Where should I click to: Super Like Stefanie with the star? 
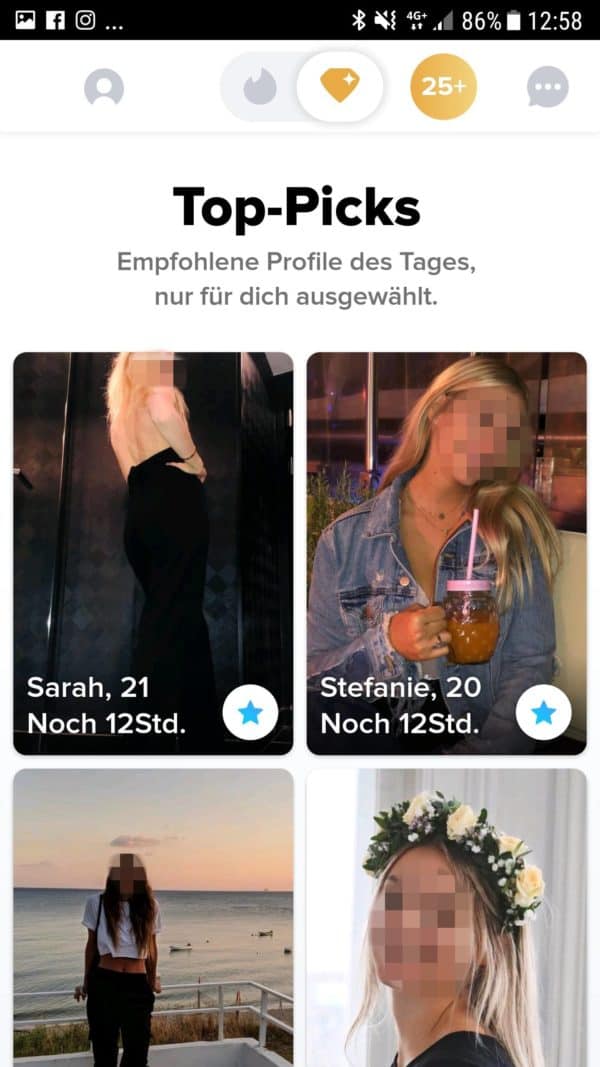[x=543, y=712]
